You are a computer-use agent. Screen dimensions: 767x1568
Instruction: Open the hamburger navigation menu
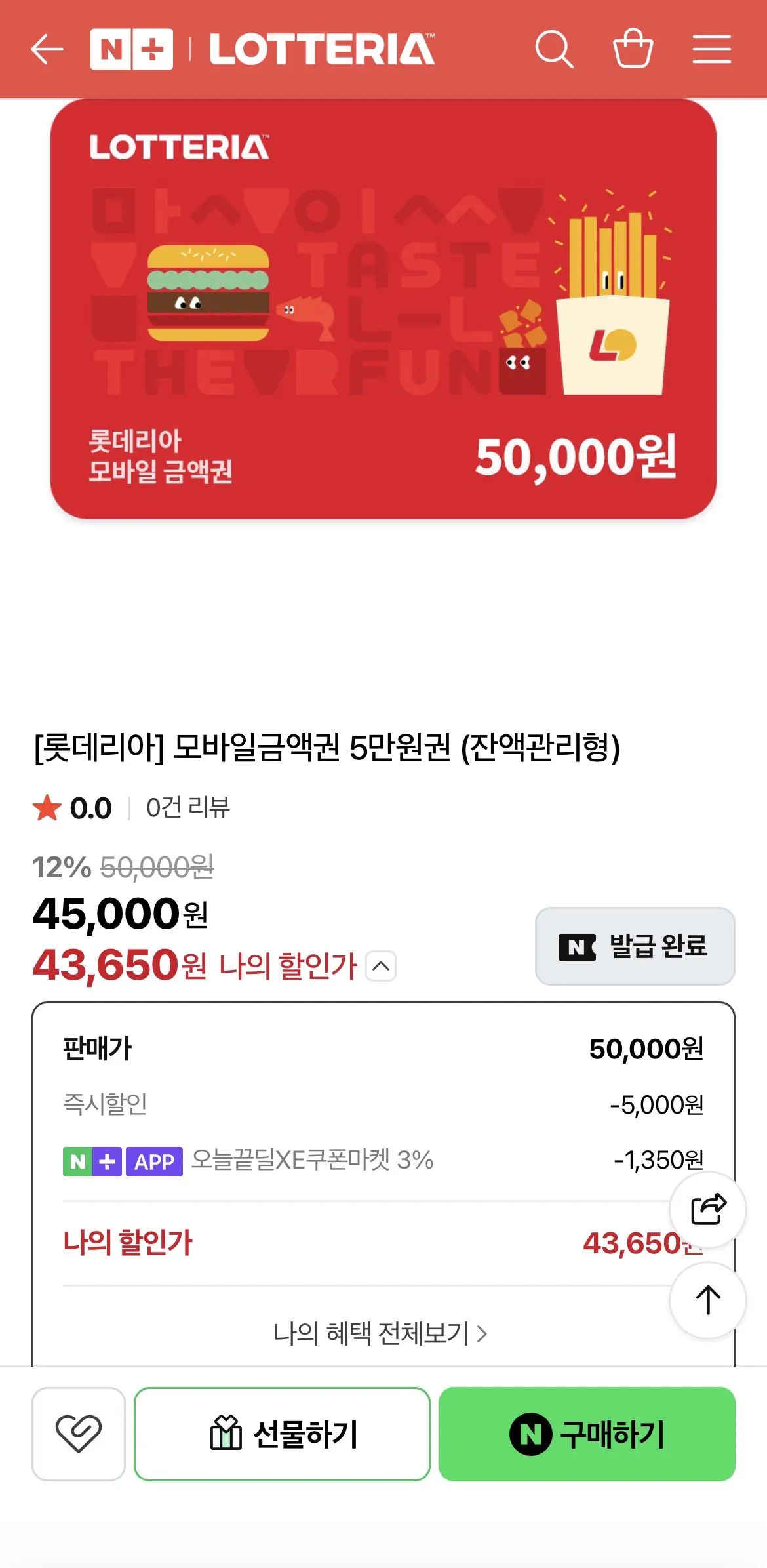(712, 49)
